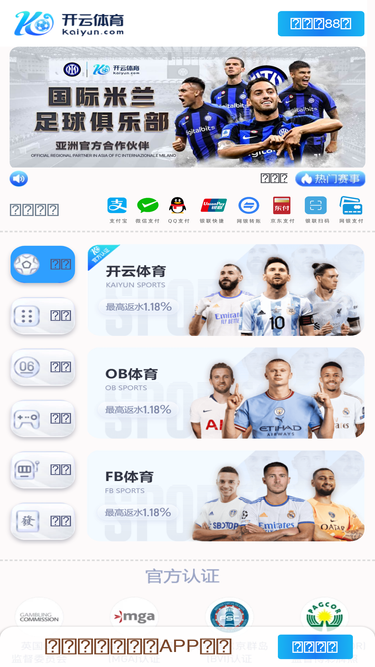This screenshot has width=375, height=667.
Task: Open the 热门赛事 hot matches button
Action: (330, 179)
